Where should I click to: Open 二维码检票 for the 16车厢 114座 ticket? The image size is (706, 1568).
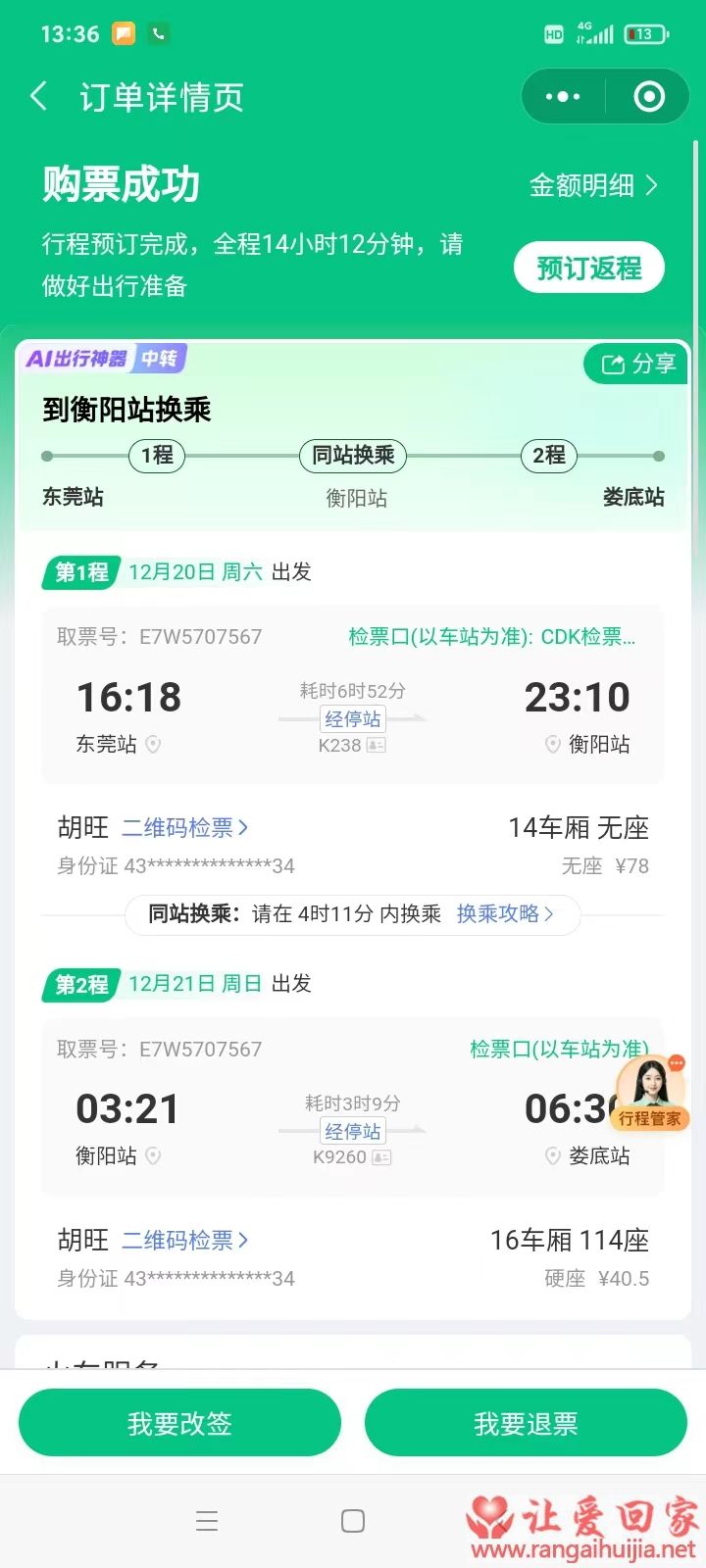click(x=185, y=1241)
